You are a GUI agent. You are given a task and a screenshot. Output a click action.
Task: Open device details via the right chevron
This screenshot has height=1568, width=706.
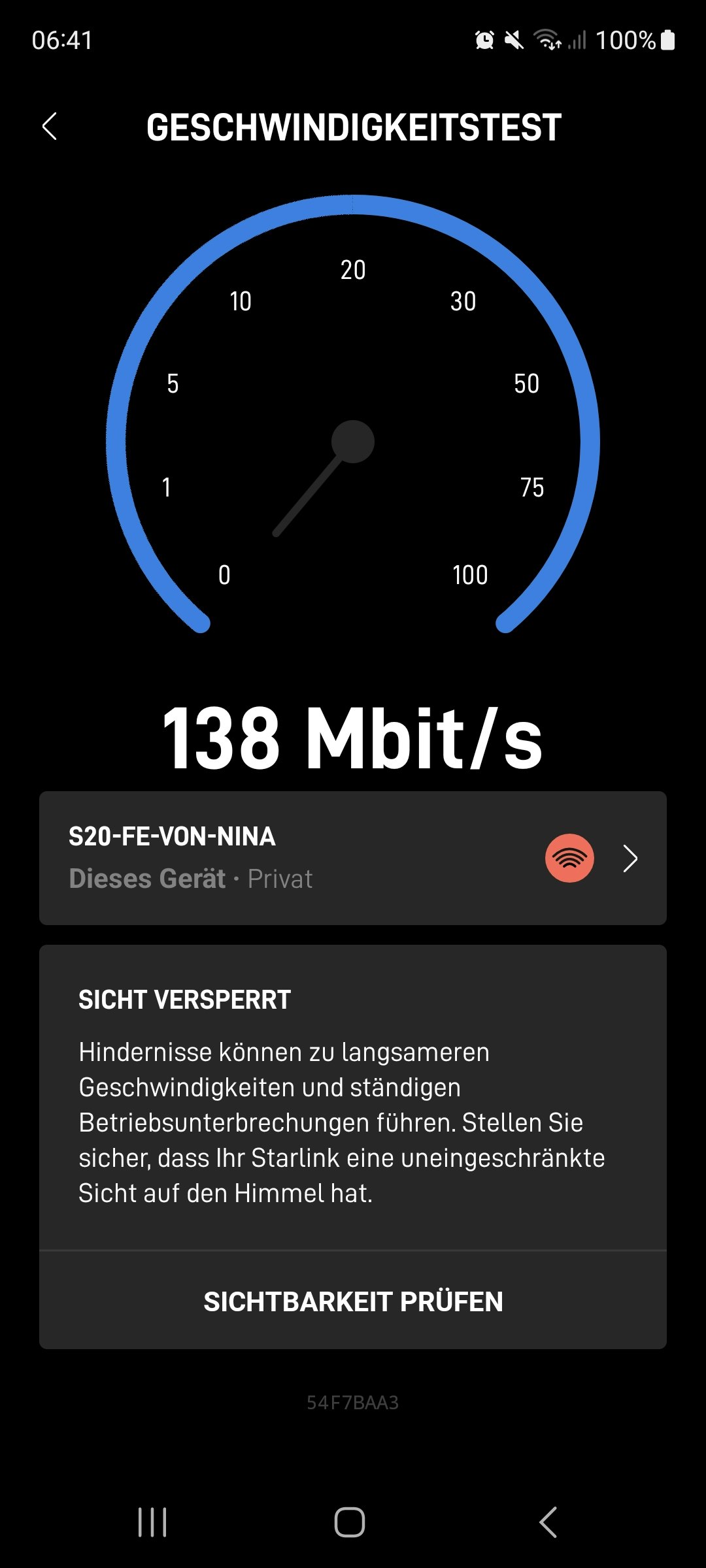(630, 859)
